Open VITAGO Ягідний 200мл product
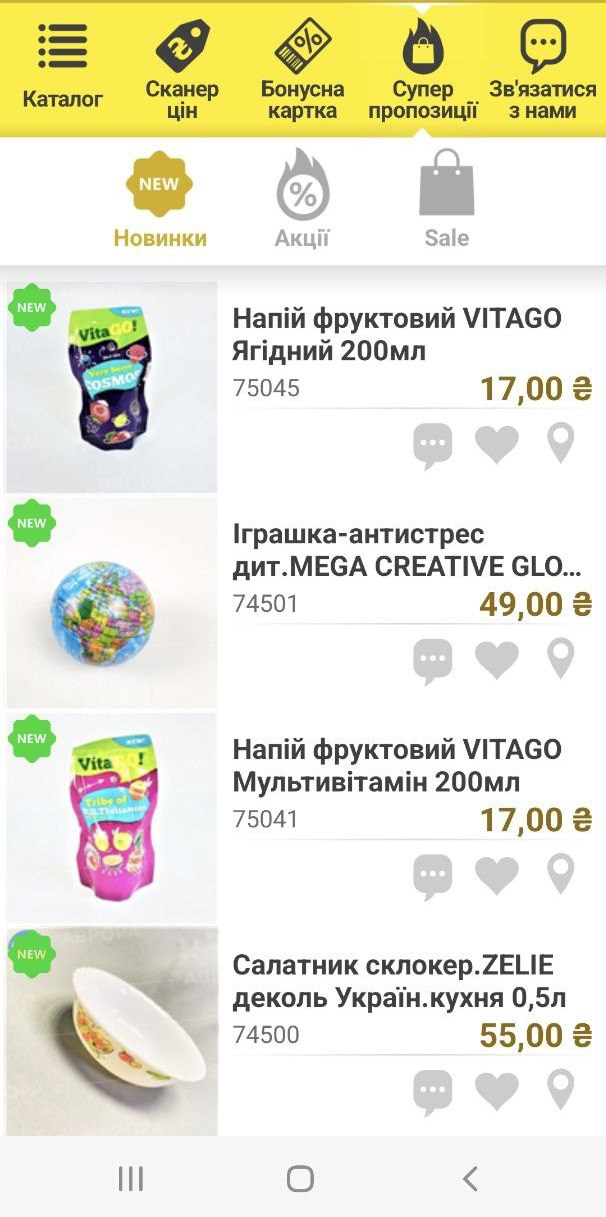 [397, 335]
